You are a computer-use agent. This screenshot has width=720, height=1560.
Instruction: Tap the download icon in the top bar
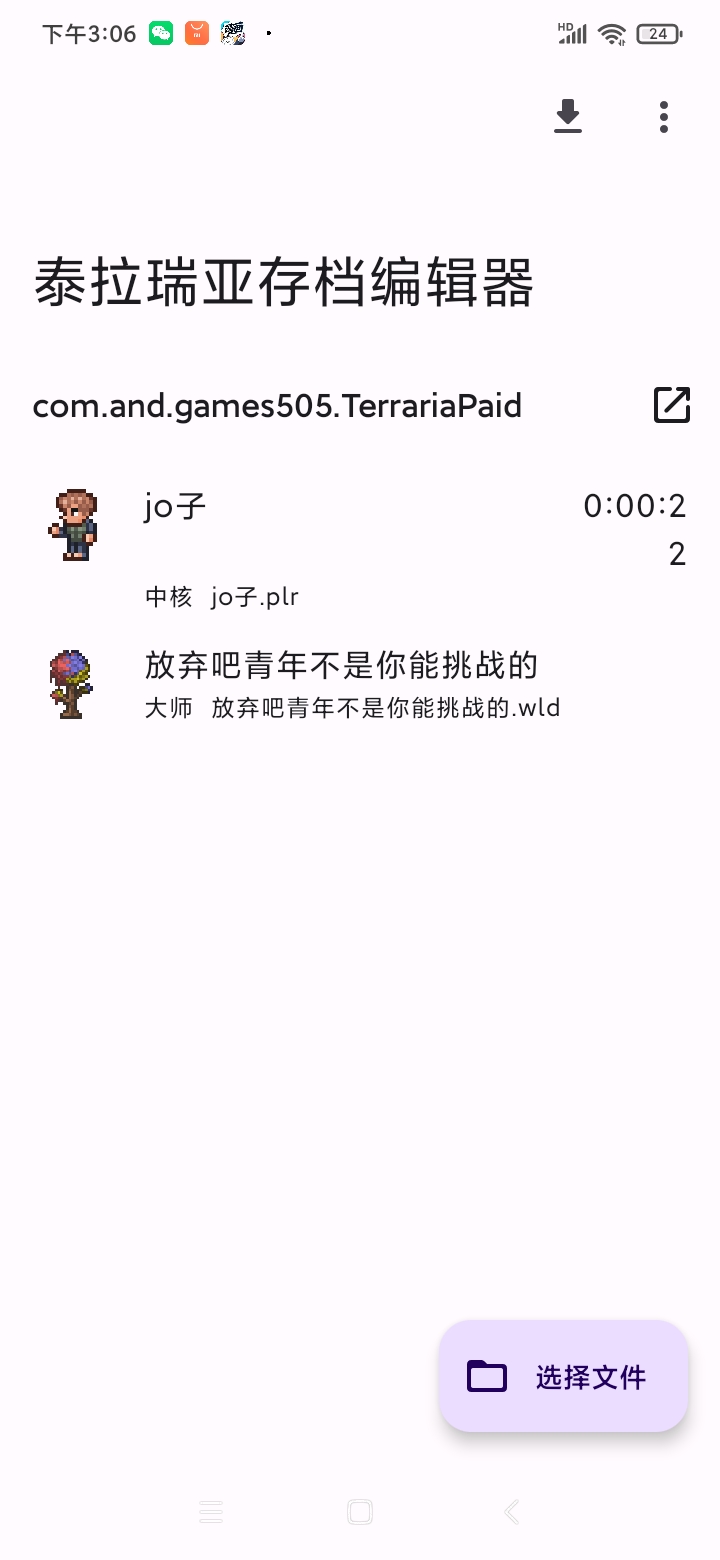click(x=568, y=117)
